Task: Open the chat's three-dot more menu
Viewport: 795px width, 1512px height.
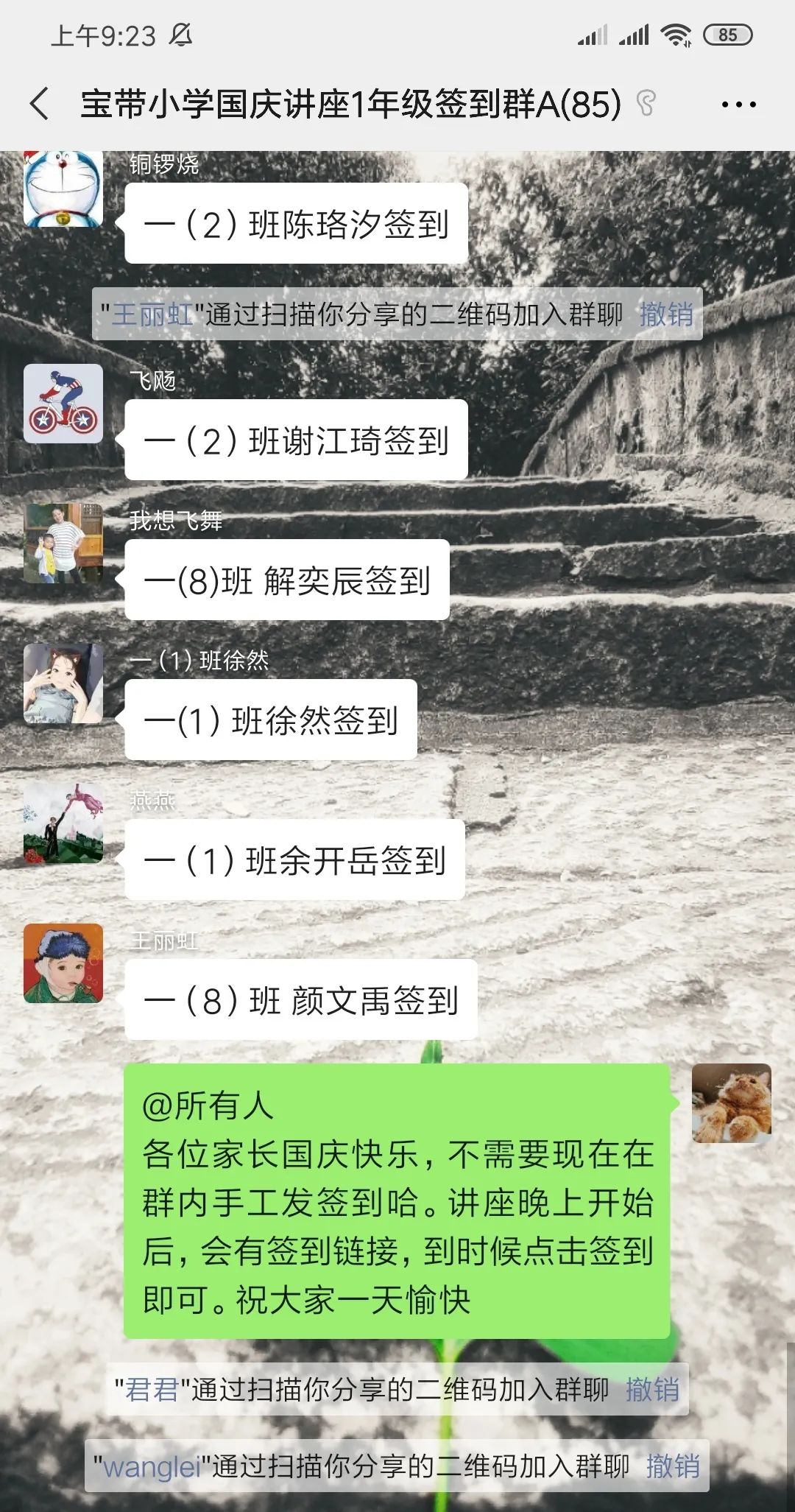Action: click(738, 105)
